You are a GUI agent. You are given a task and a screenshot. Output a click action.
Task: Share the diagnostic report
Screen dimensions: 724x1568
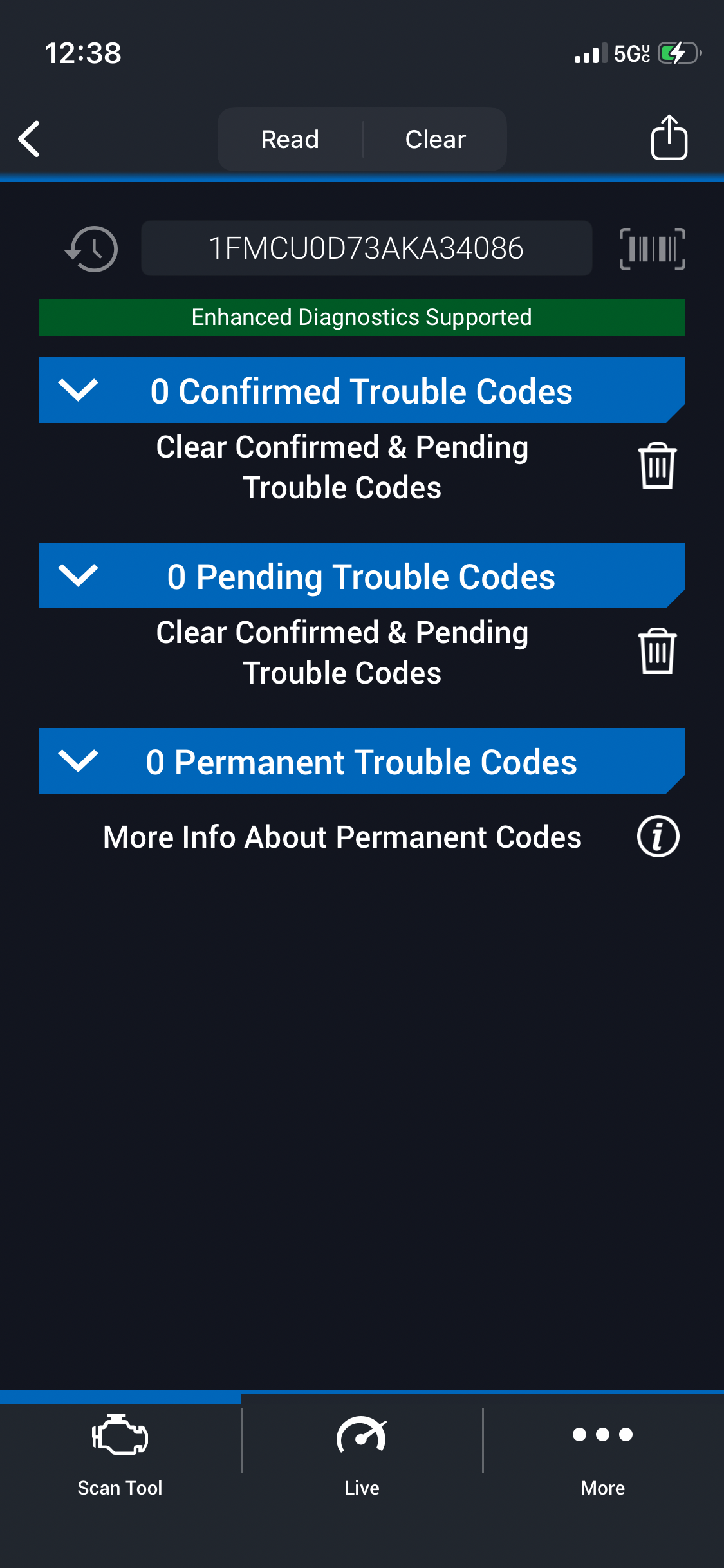pos(669,138)
